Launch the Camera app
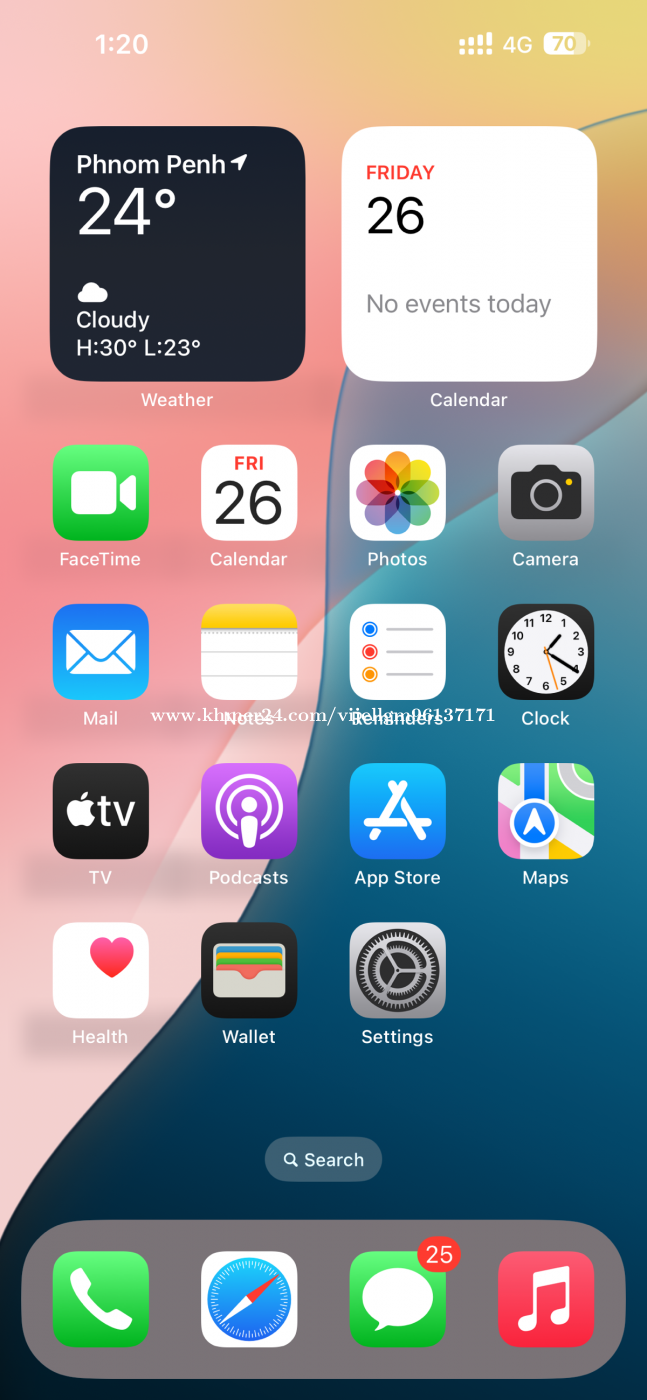 (545, 493)
